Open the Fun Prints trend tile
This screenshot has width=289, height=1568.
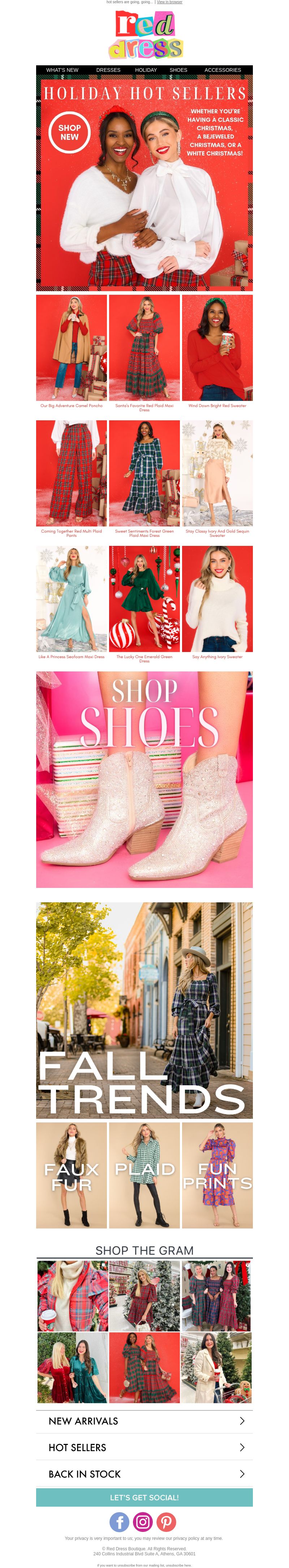click(x=217, y=1175)
